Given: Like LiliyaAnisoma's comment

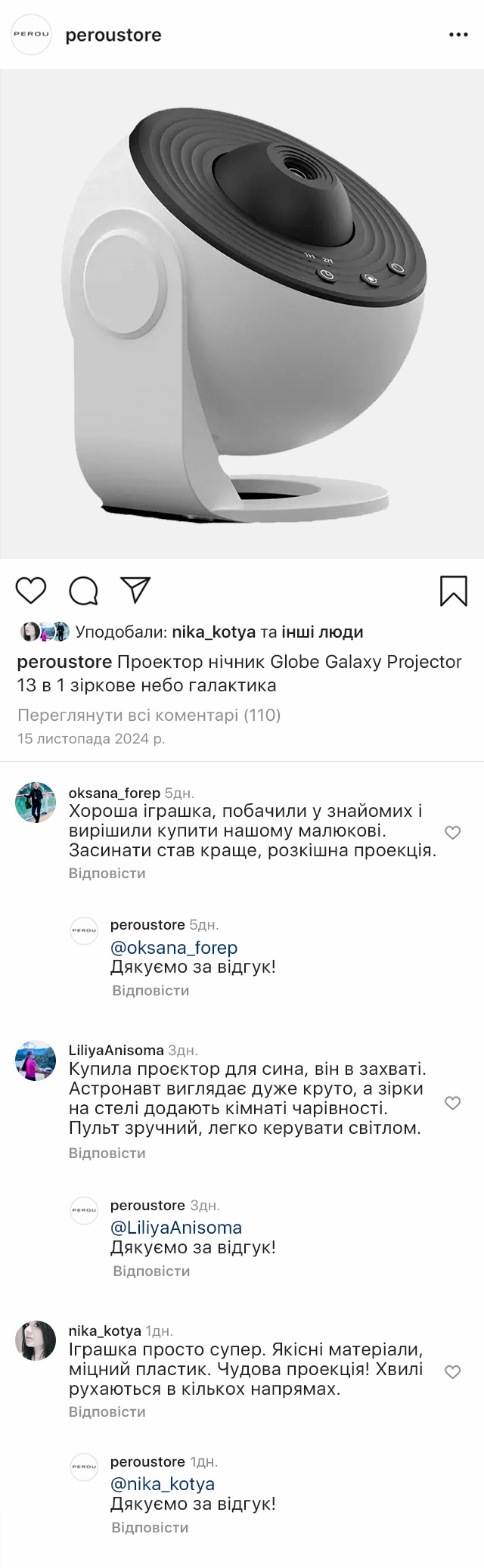Looking at the screenshot, I should (x=452, y=1103).
